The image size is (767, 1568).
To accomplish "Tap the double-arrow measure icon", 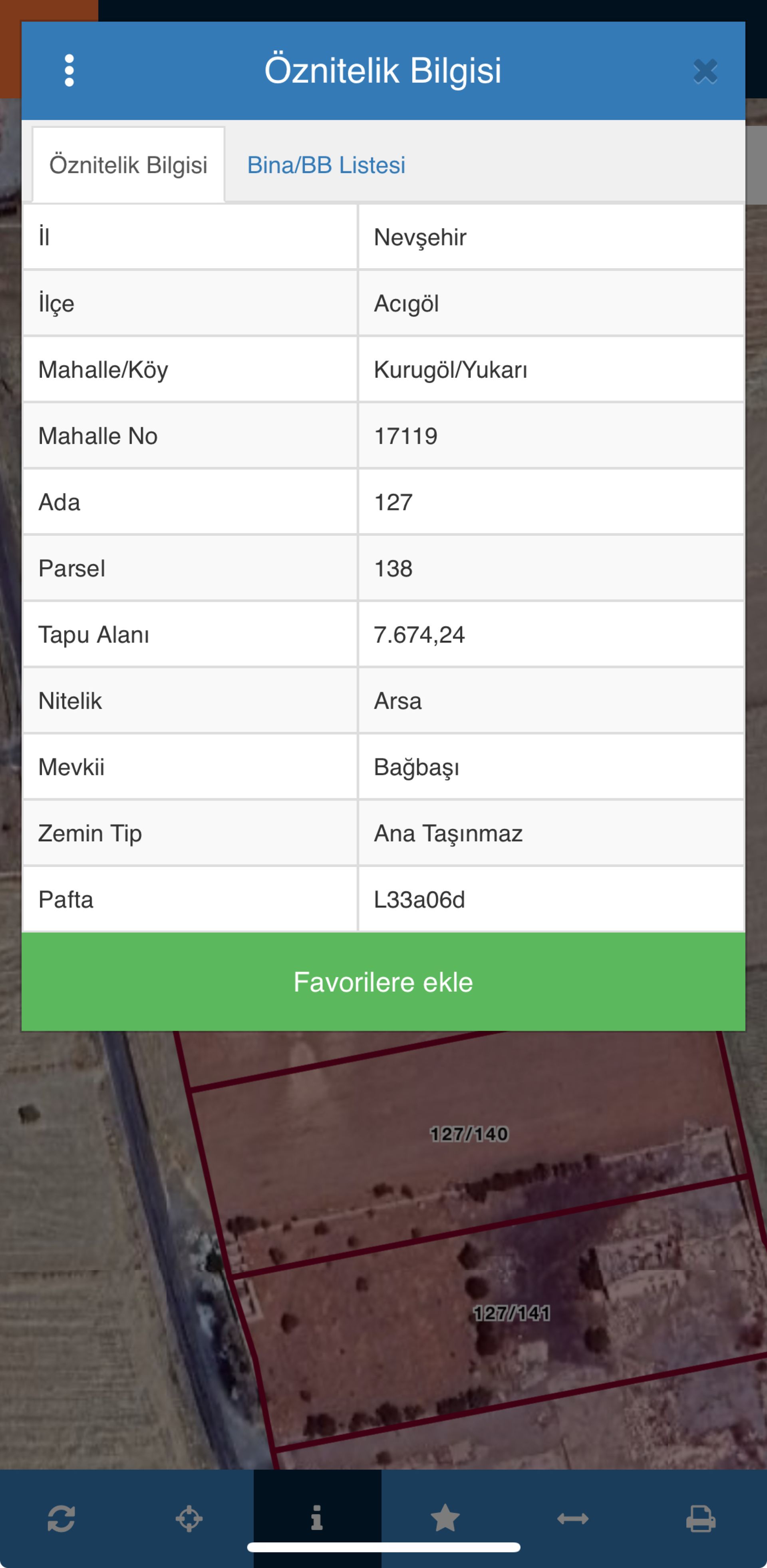I will (573, 1518).
